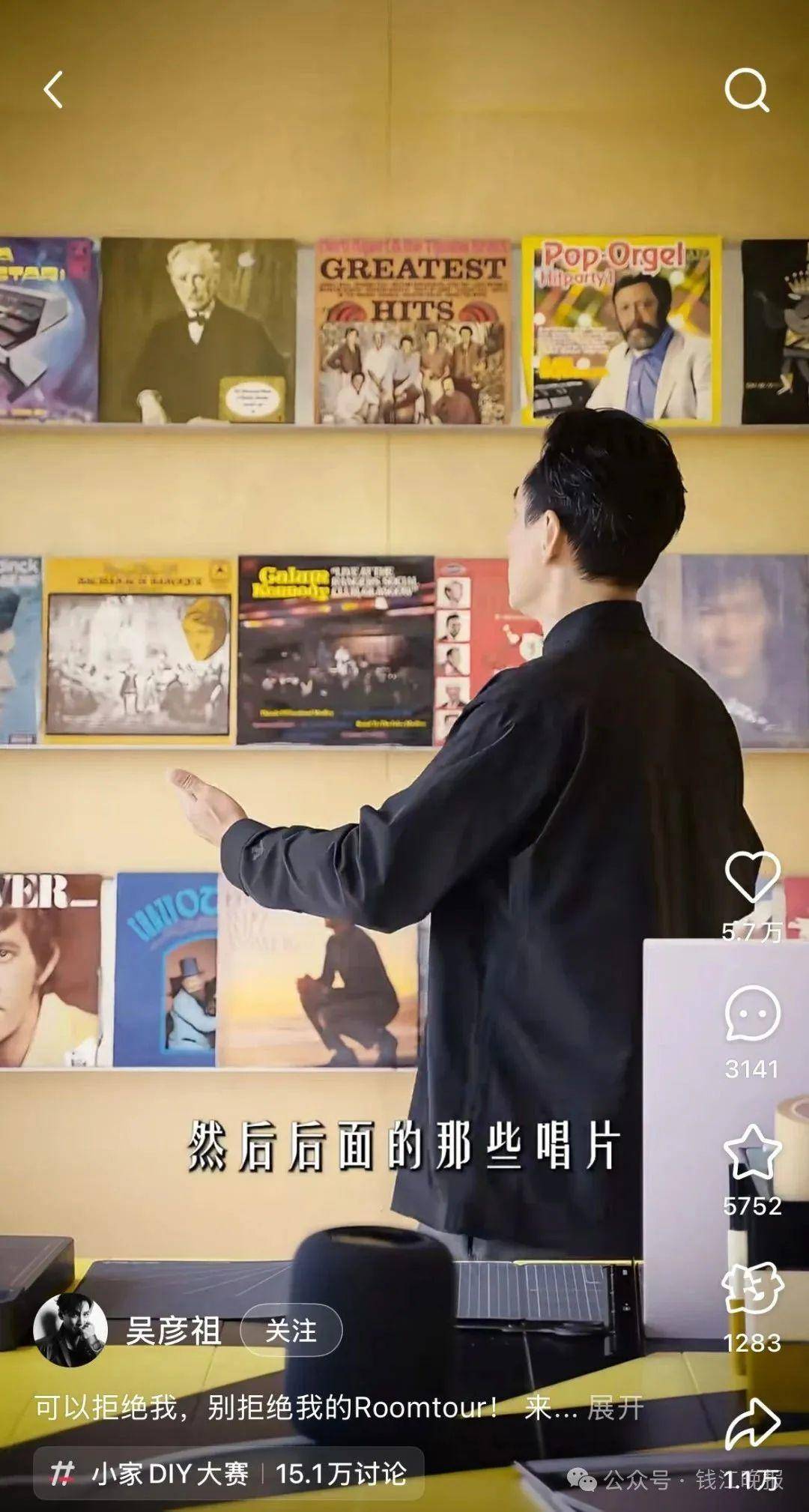Viewport: 809px width, 1512px height.
Task: Expand the caption with 展开
Action: coord(615,1407)
